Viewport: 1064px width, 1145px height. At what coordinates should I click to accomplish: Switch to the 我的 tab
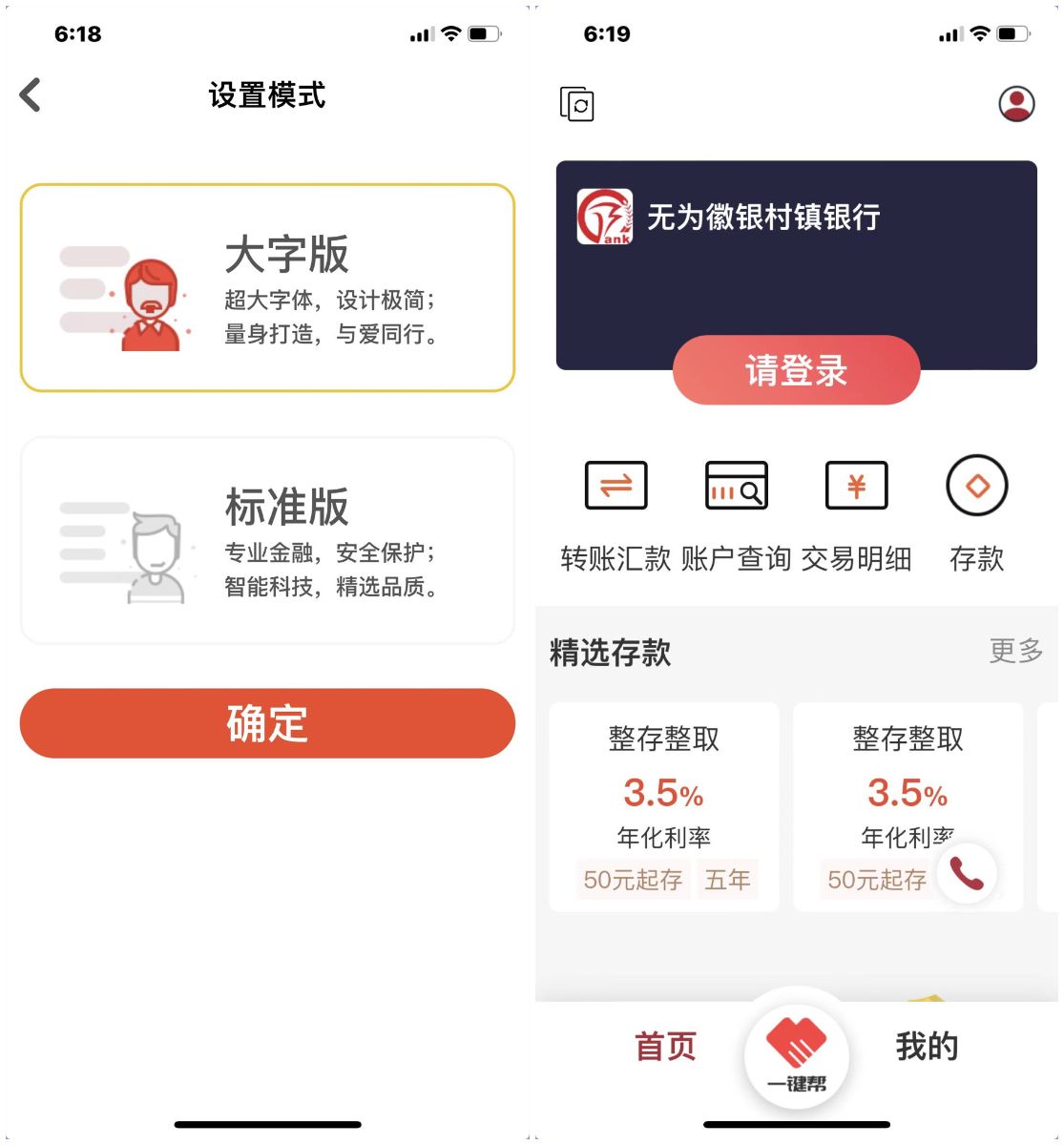[927, 1047]
